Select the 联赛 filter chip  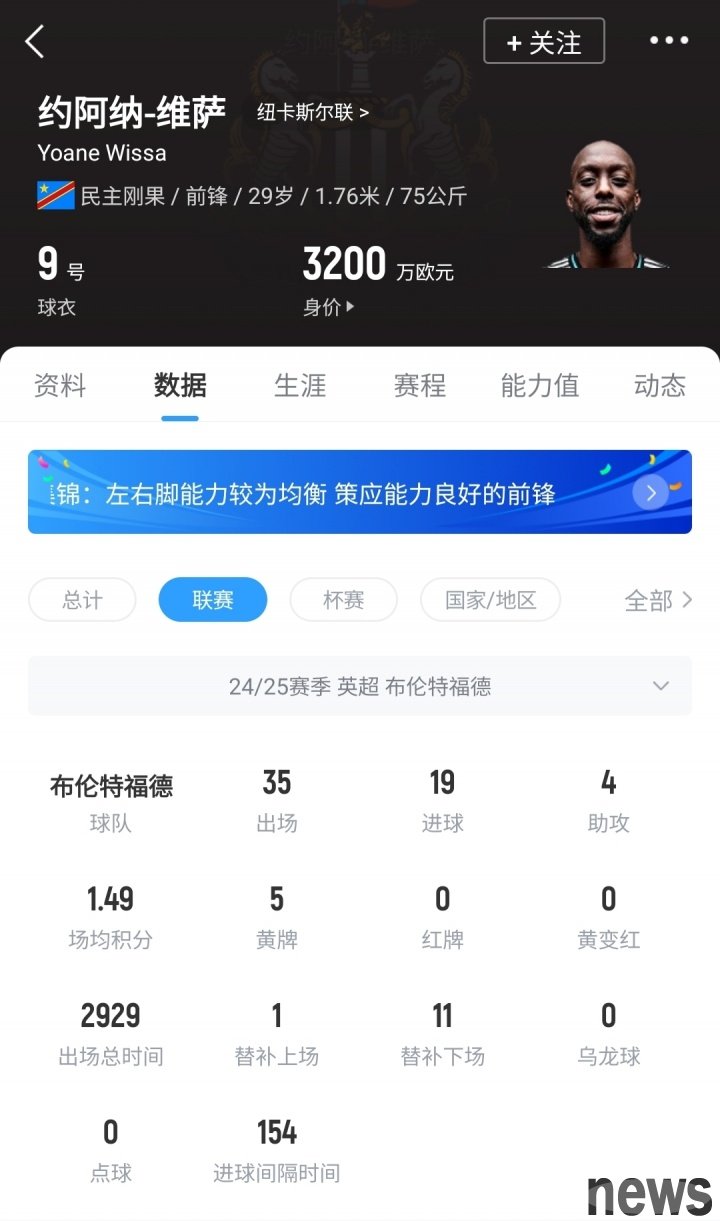pyautogui.click(x=213, y=600)
